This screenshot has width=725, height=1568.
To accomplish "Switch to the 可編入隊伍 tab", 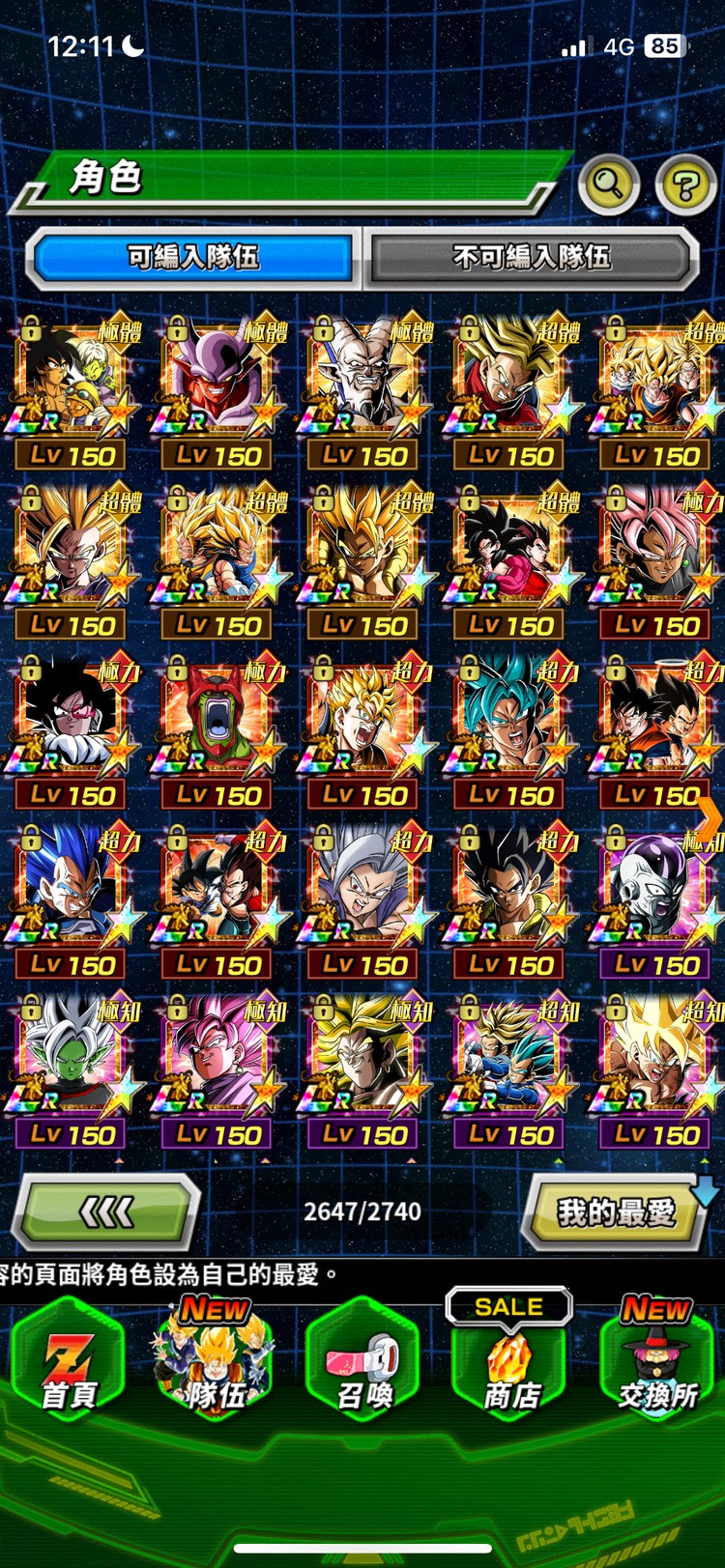I will [193, 257].
